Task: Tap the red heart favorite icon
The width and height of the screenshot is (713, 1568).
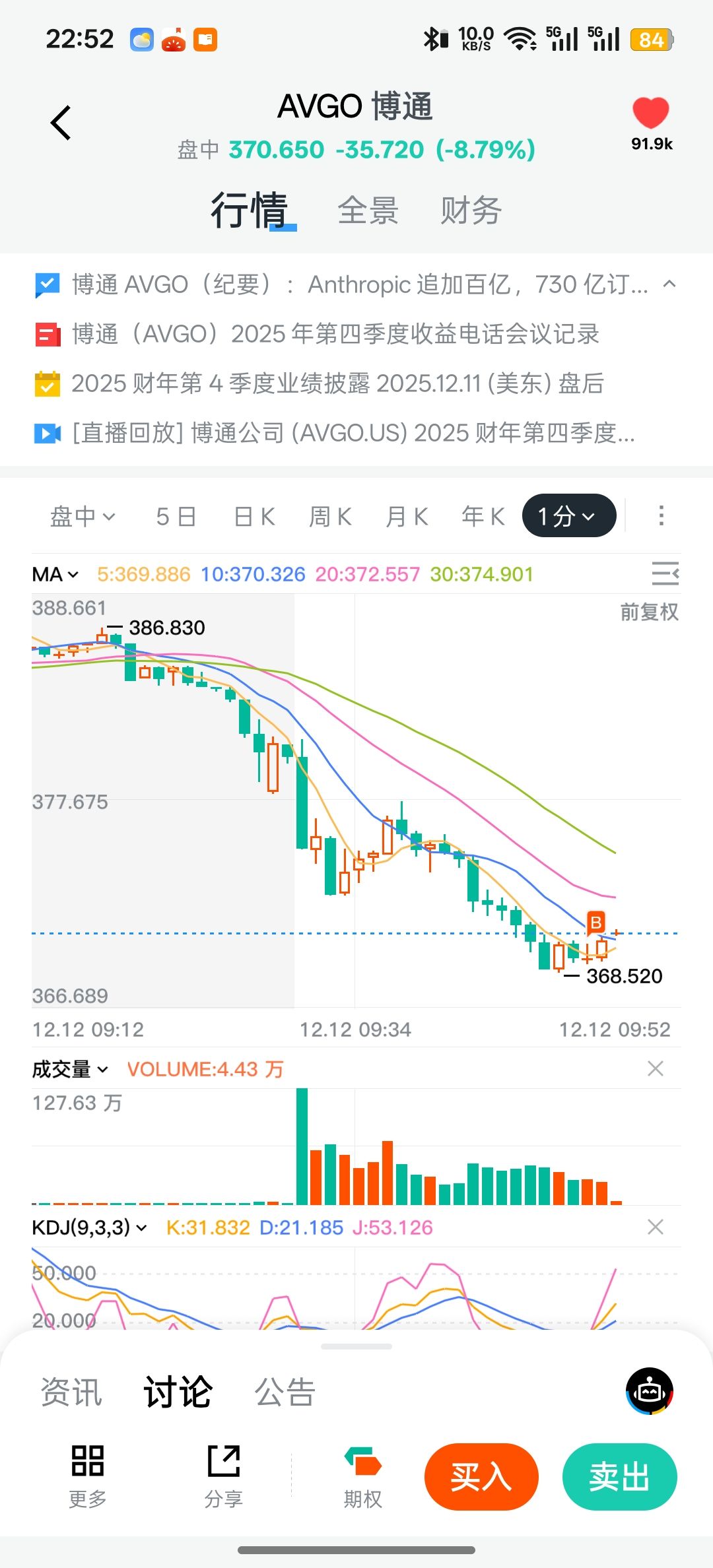Action: pos(650,113)
